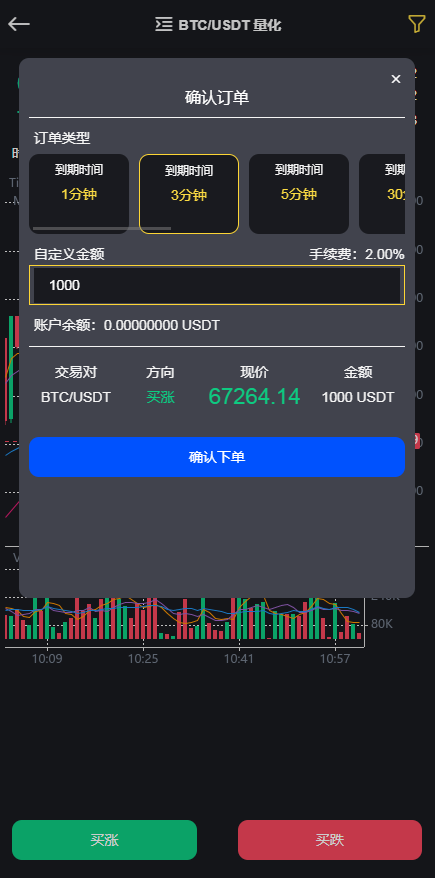Go back with the arrow icon
The width and height of the screenshot is (435, 878).
pyautogui.click(x=19, y=24)
